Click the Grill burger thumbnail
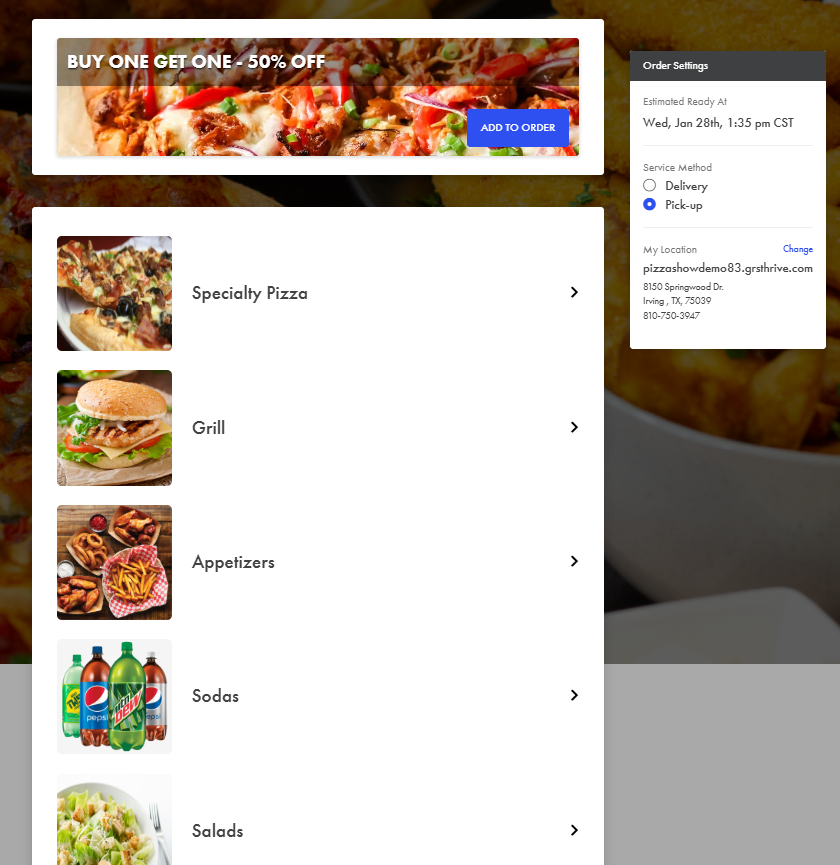 coord(114,428)
